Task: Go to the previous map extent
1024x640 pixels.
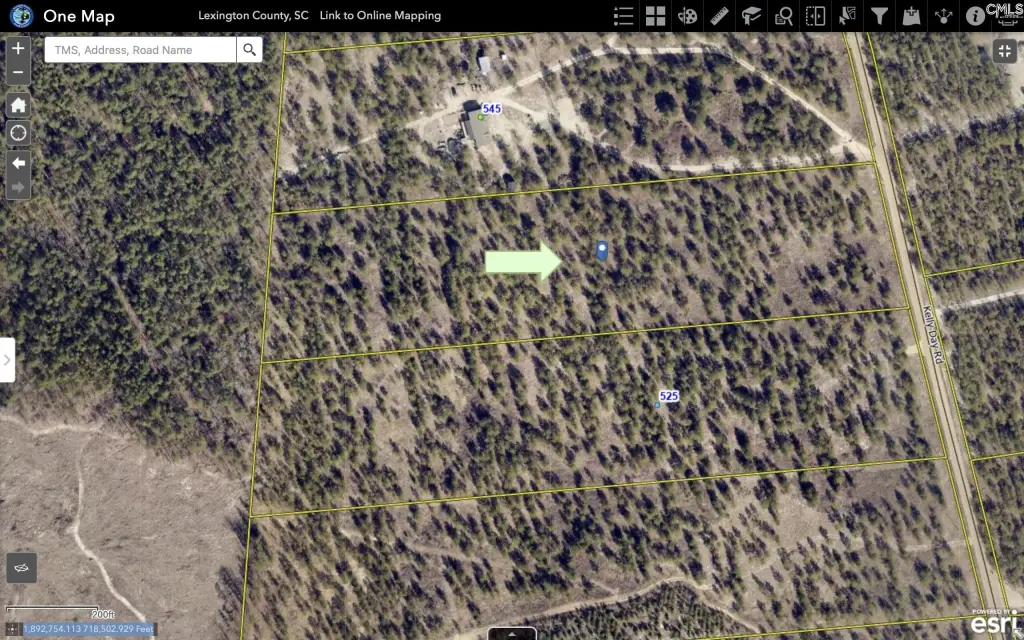Action: tap(18, 162)
